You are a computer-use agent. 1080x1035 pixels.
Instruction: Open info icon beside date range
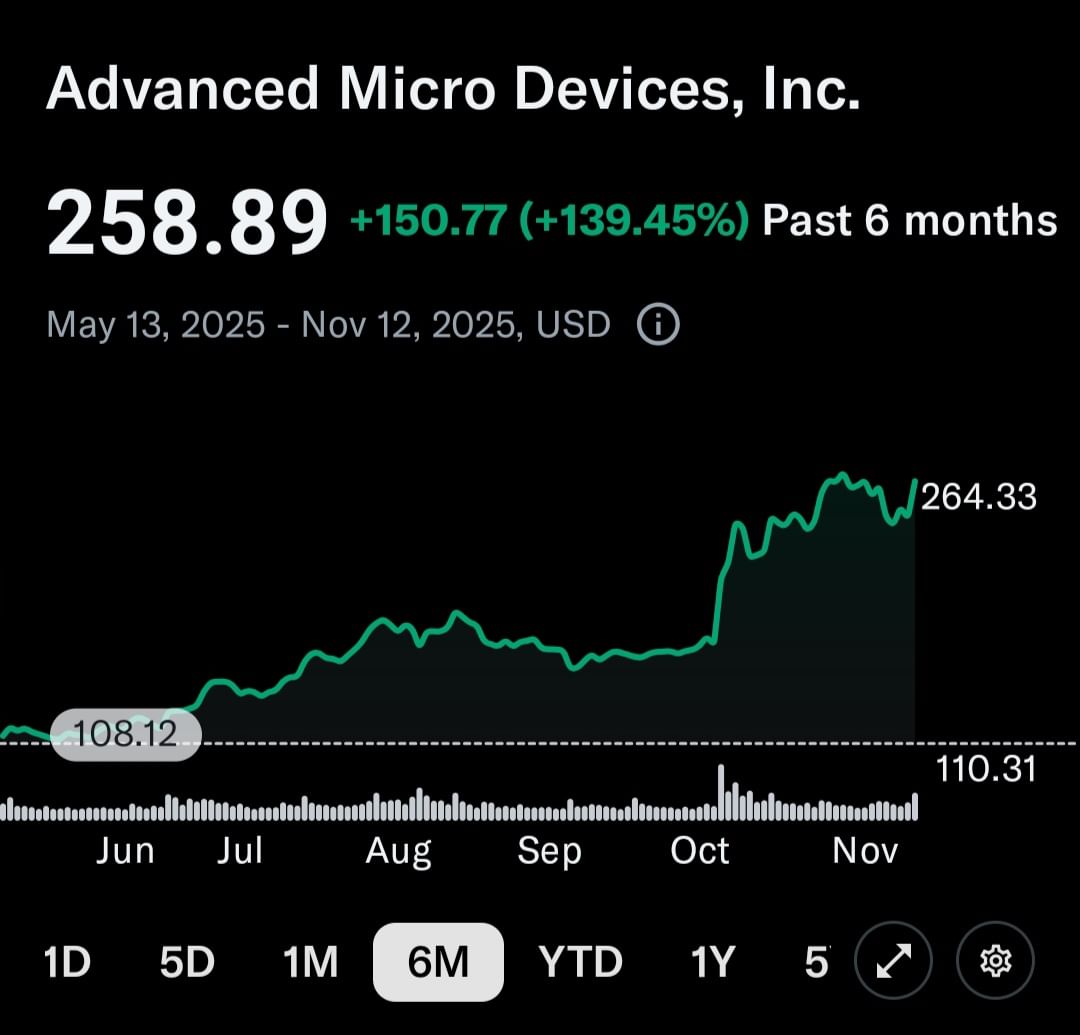pyautogui.click(x=658, y=325)
